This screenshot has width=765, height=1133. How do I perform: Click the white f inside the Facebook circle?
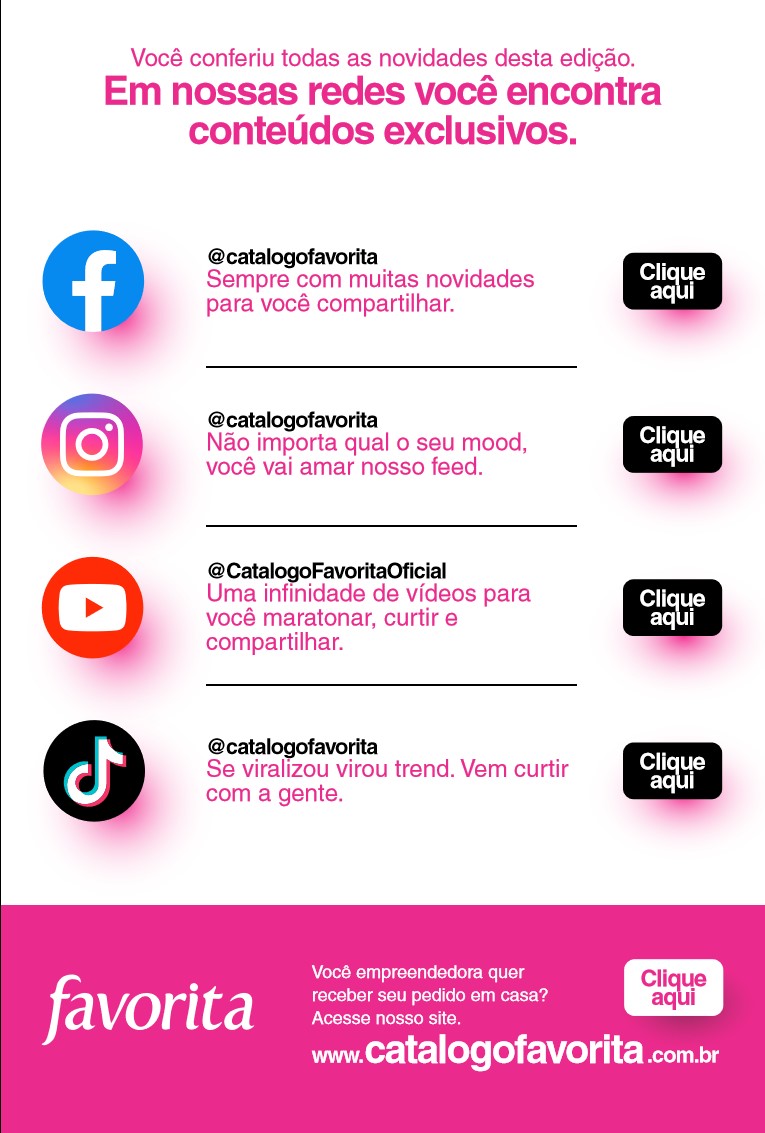click(92, 283)
